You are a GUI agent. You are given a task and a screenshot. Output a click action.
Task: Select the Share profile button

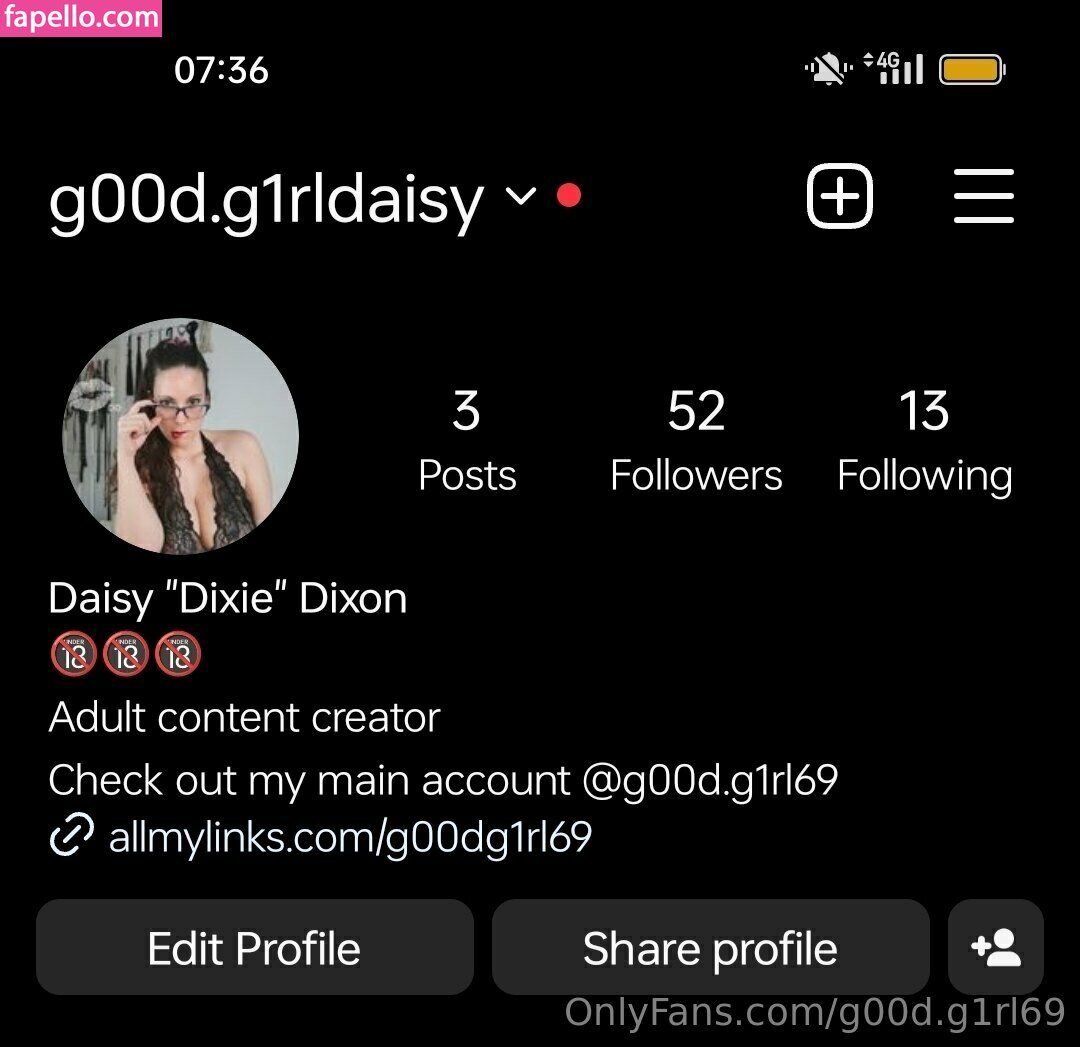pyautogui.click(x=710, y=948)
